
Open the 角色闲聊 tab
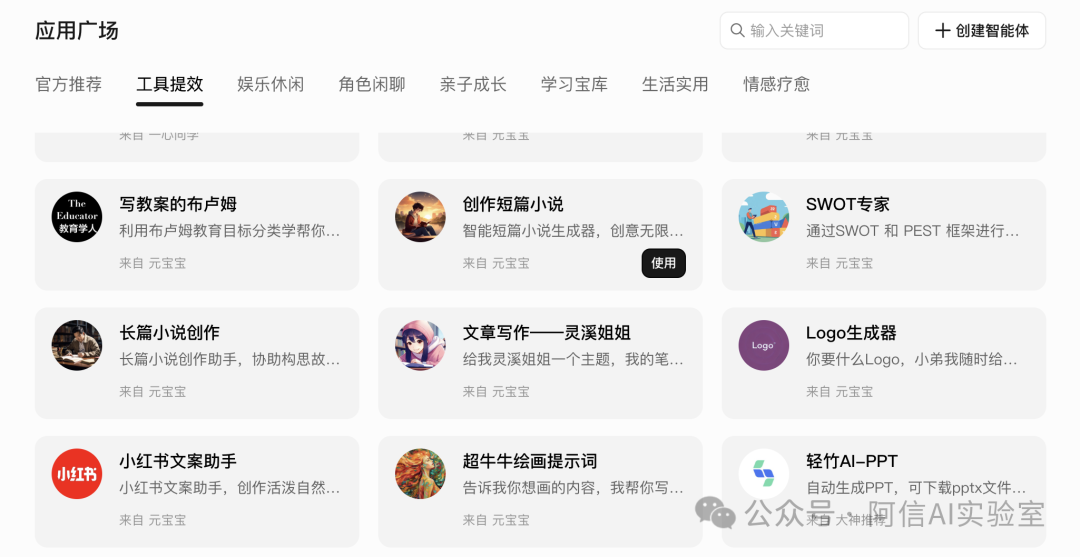pyautogui.click(x=372, y=84)
